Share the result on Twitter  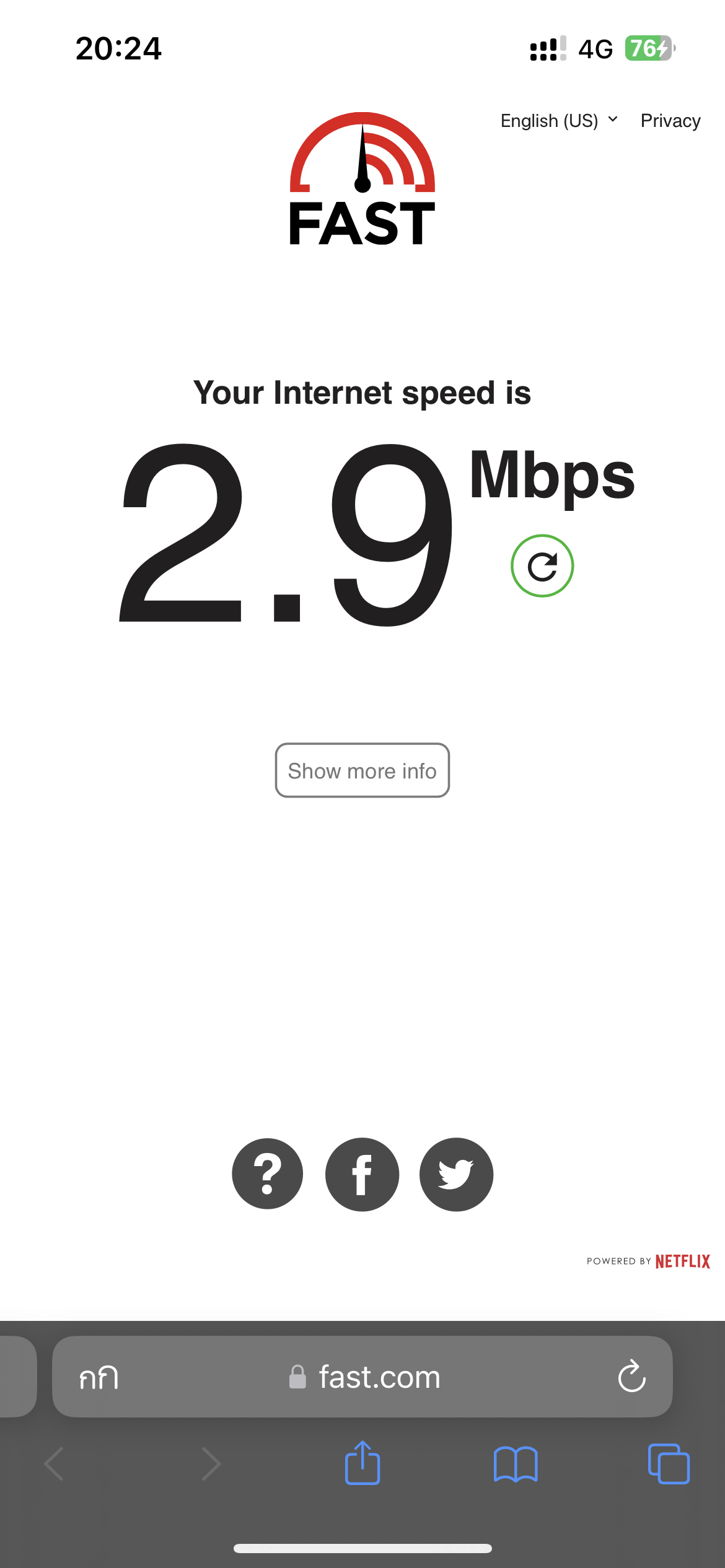click(457, 1174)
